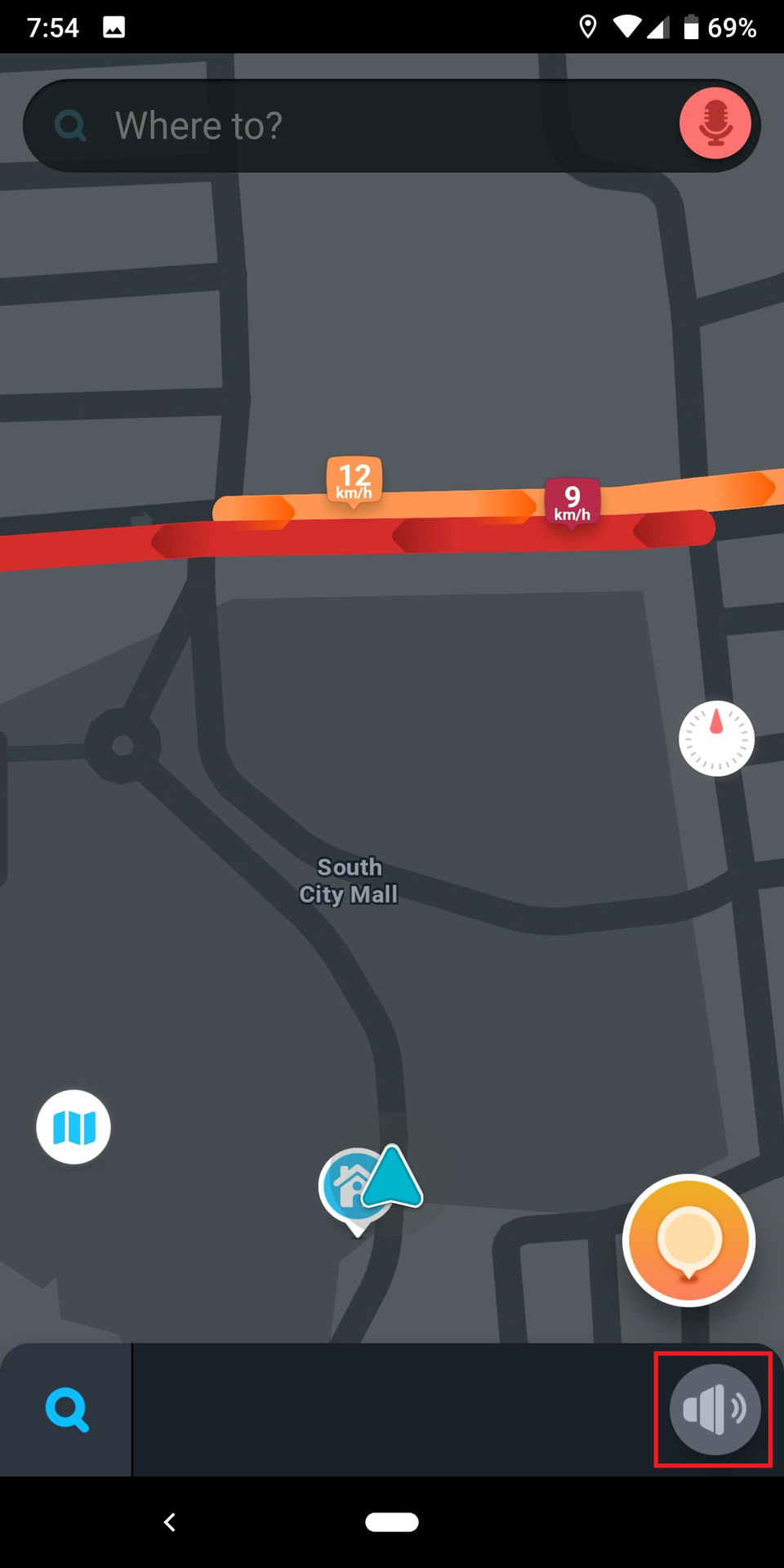Open the map overview button
This screenshot has width=784, height=1568.
(x=73, y=1127)
